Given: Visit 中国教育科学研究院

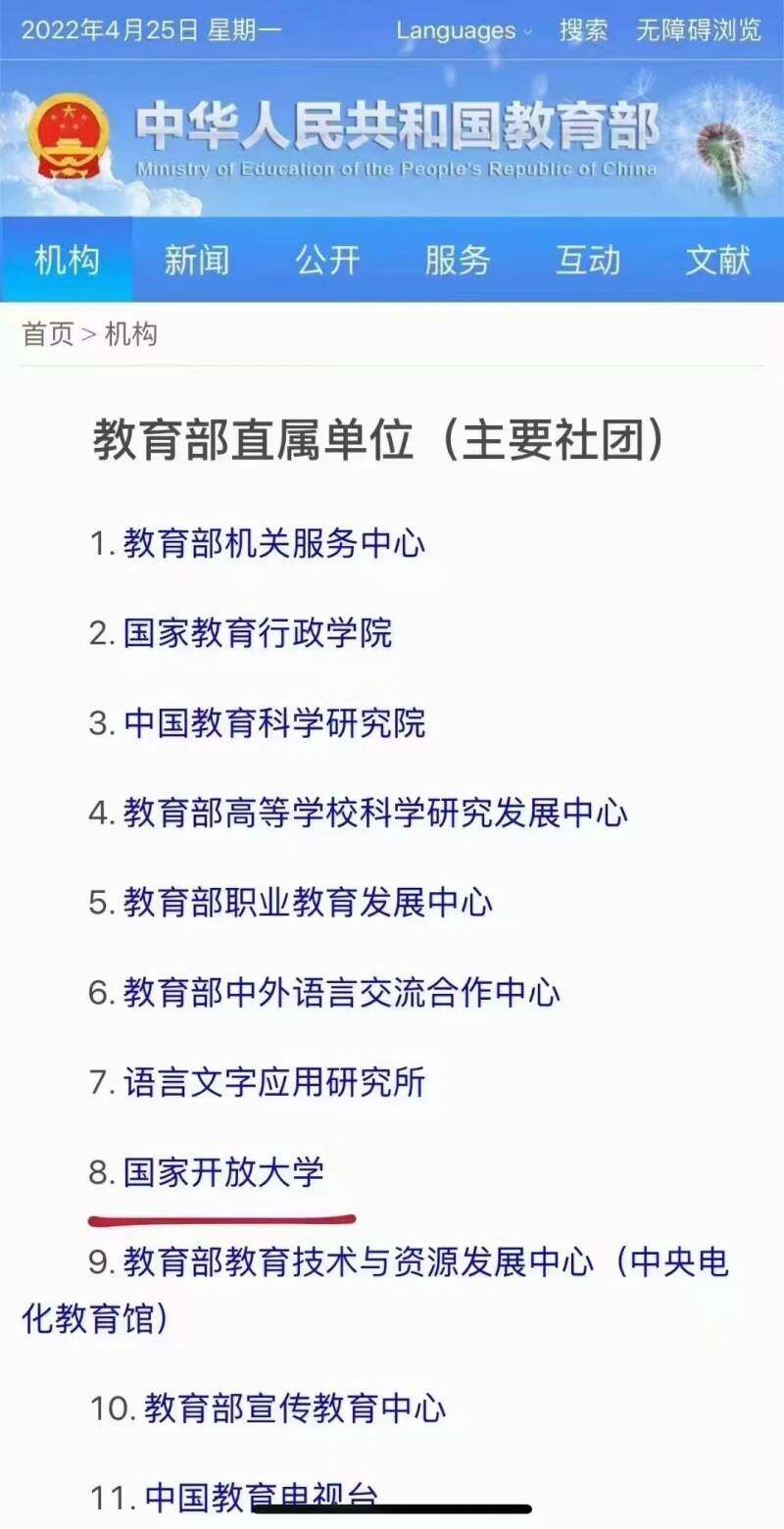Looking at the screenshot, I should (274, 723).
